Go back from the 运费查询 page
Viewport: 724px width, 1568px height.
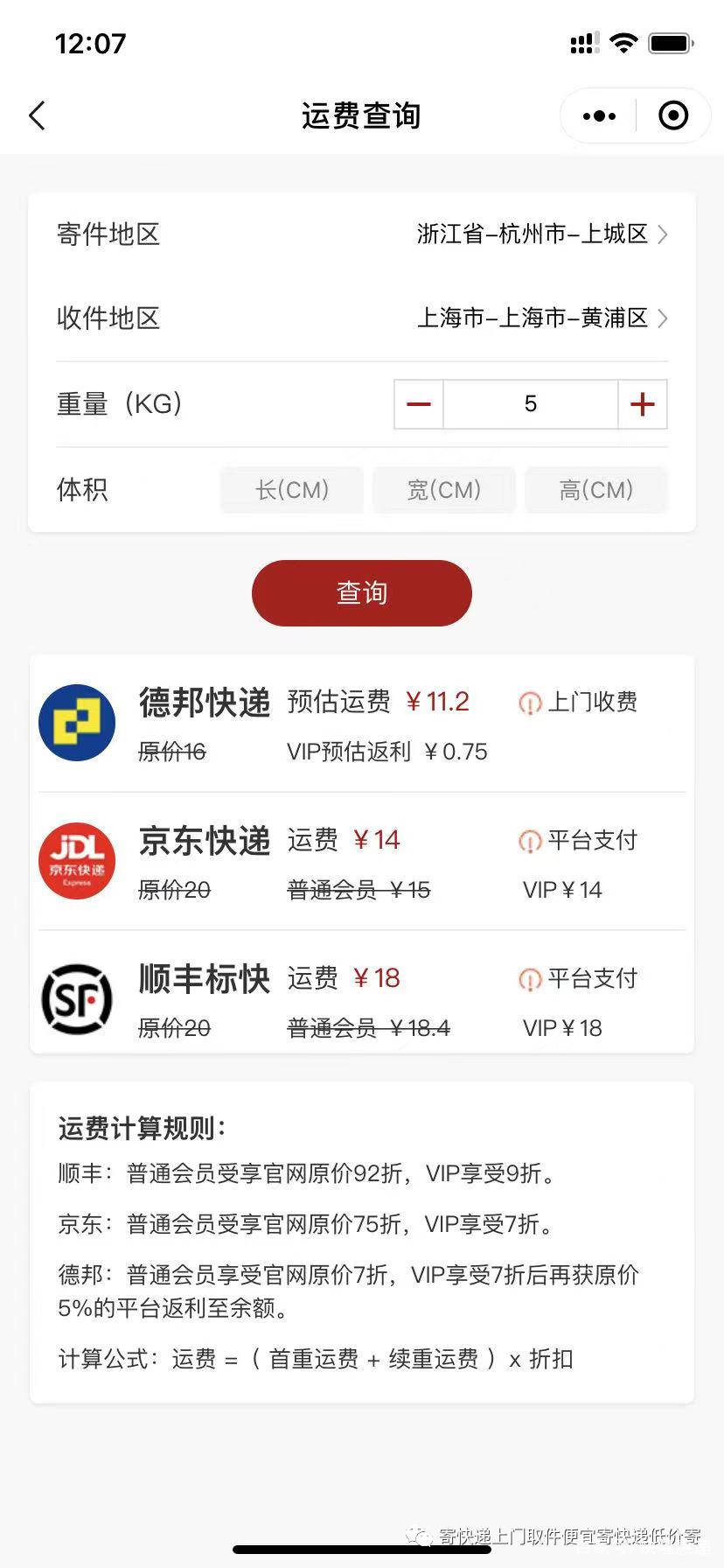click(x=37, y=115)
